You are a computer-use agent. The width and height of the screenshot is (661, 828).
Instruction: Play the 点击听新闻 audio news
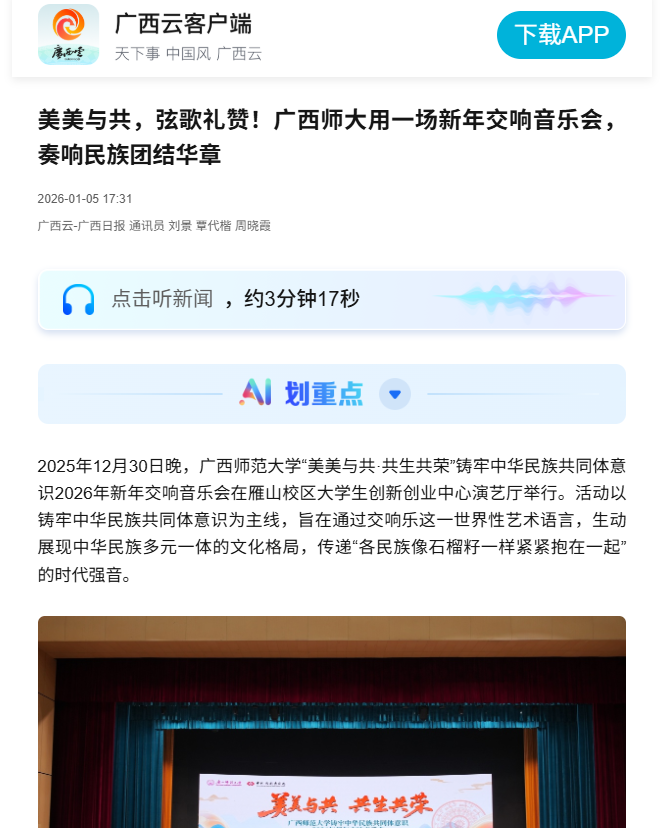click(78, 299)
